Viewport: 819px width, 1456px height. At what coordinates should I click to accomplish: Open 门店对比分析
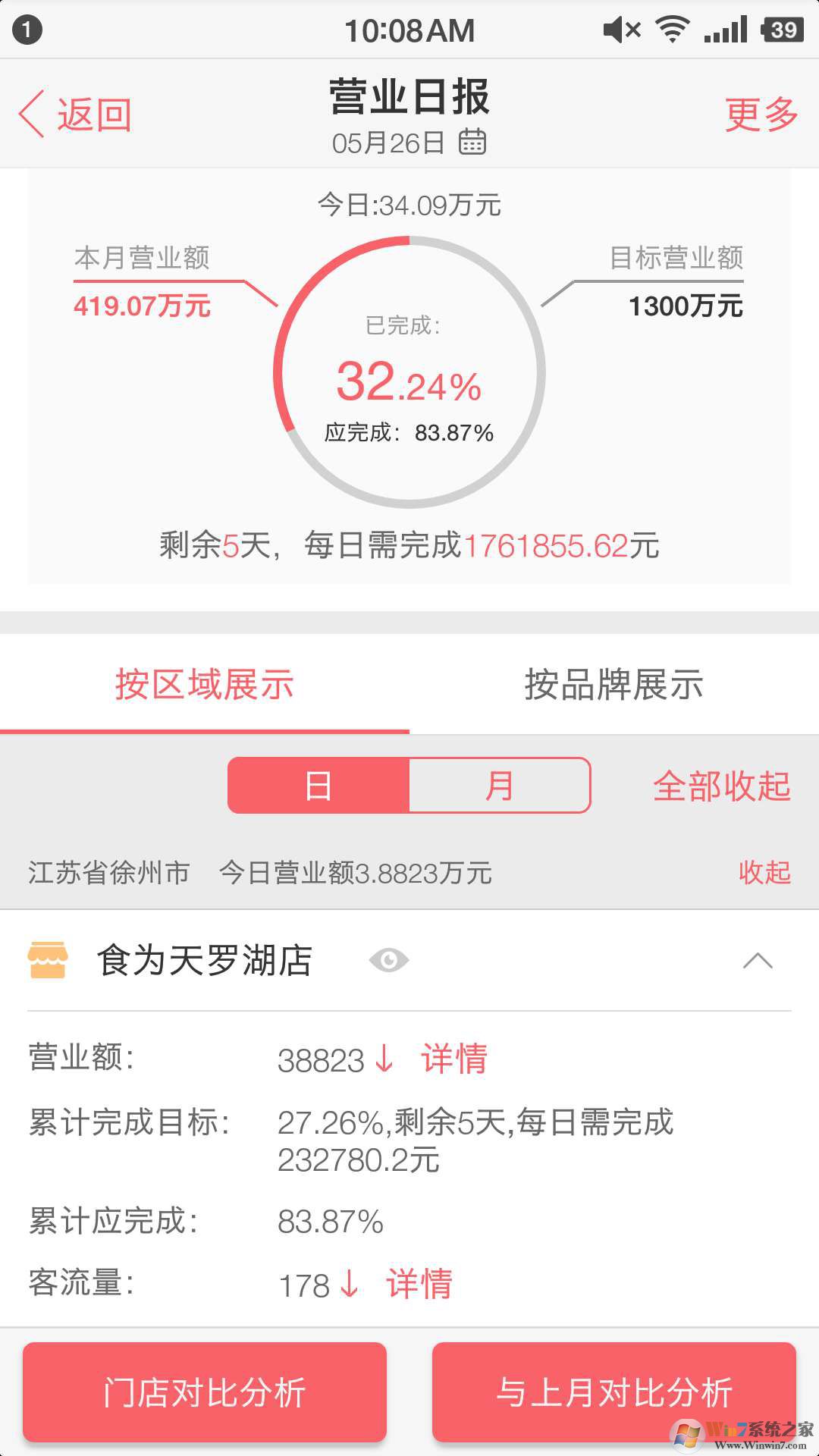205,1392
